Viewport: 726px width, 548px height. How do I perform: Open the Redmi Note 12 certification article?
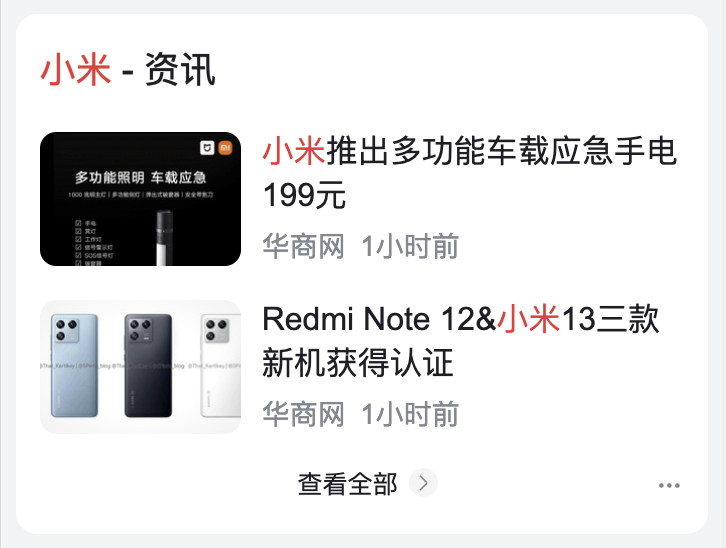[460, 341]
